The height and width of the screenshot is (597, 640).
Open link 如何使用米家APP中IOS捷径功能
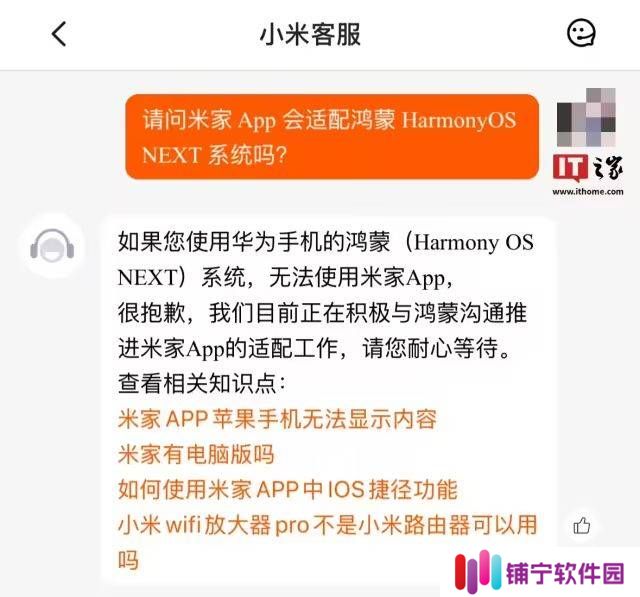(287, 489)
